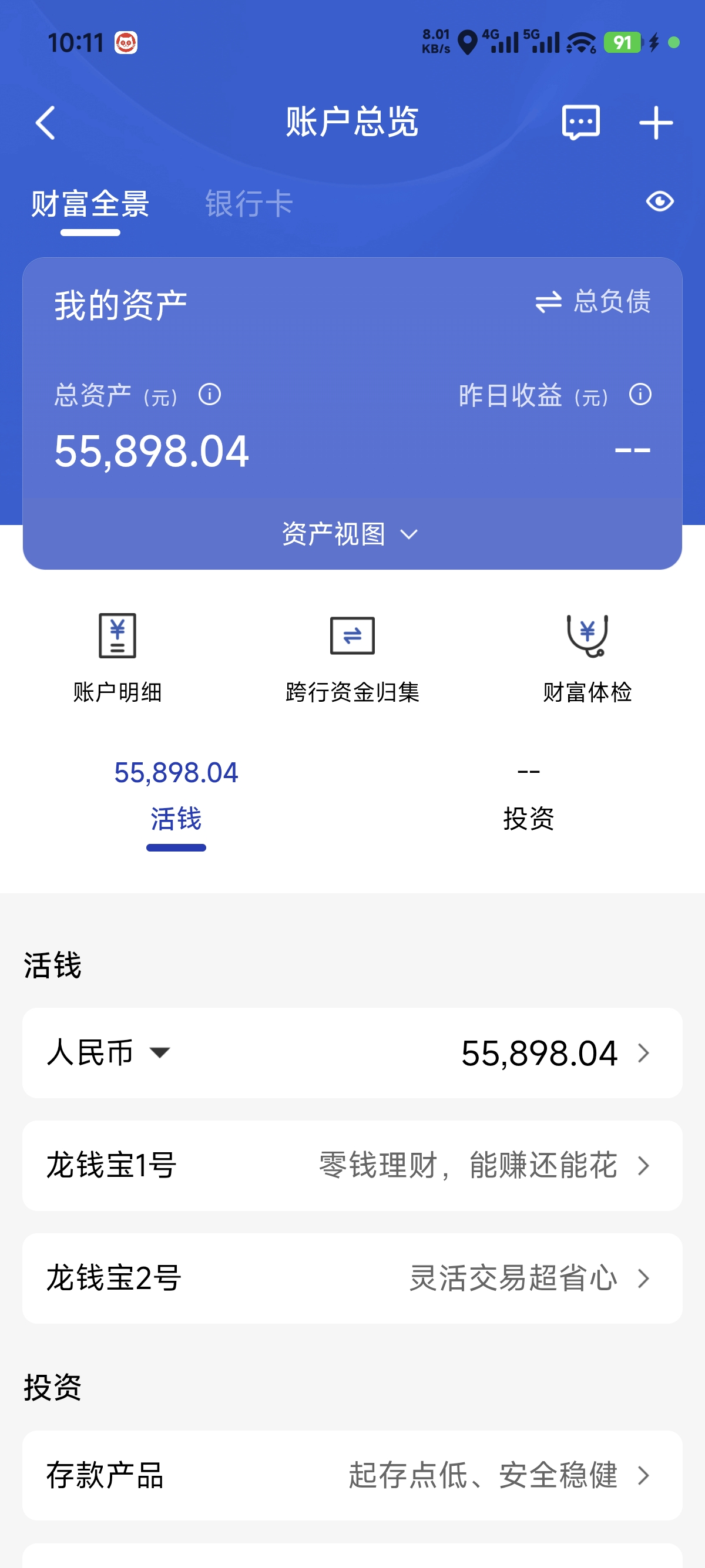Image resolution: width=705 pixels, height=1568 pixels.
Task: Switch to the 银行卡 tab
Action: (x=249, y=204)
